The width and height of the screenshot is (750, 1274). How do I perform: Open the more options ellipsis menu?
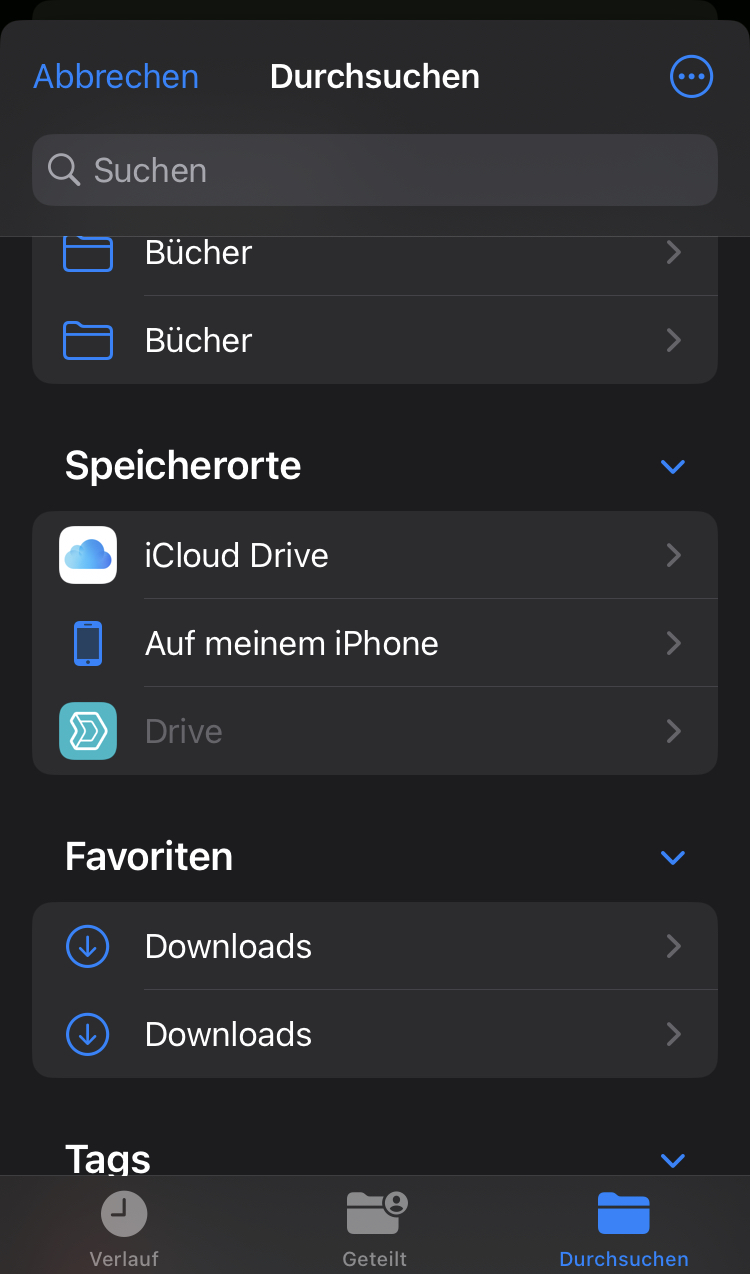[x=691, y=77]
